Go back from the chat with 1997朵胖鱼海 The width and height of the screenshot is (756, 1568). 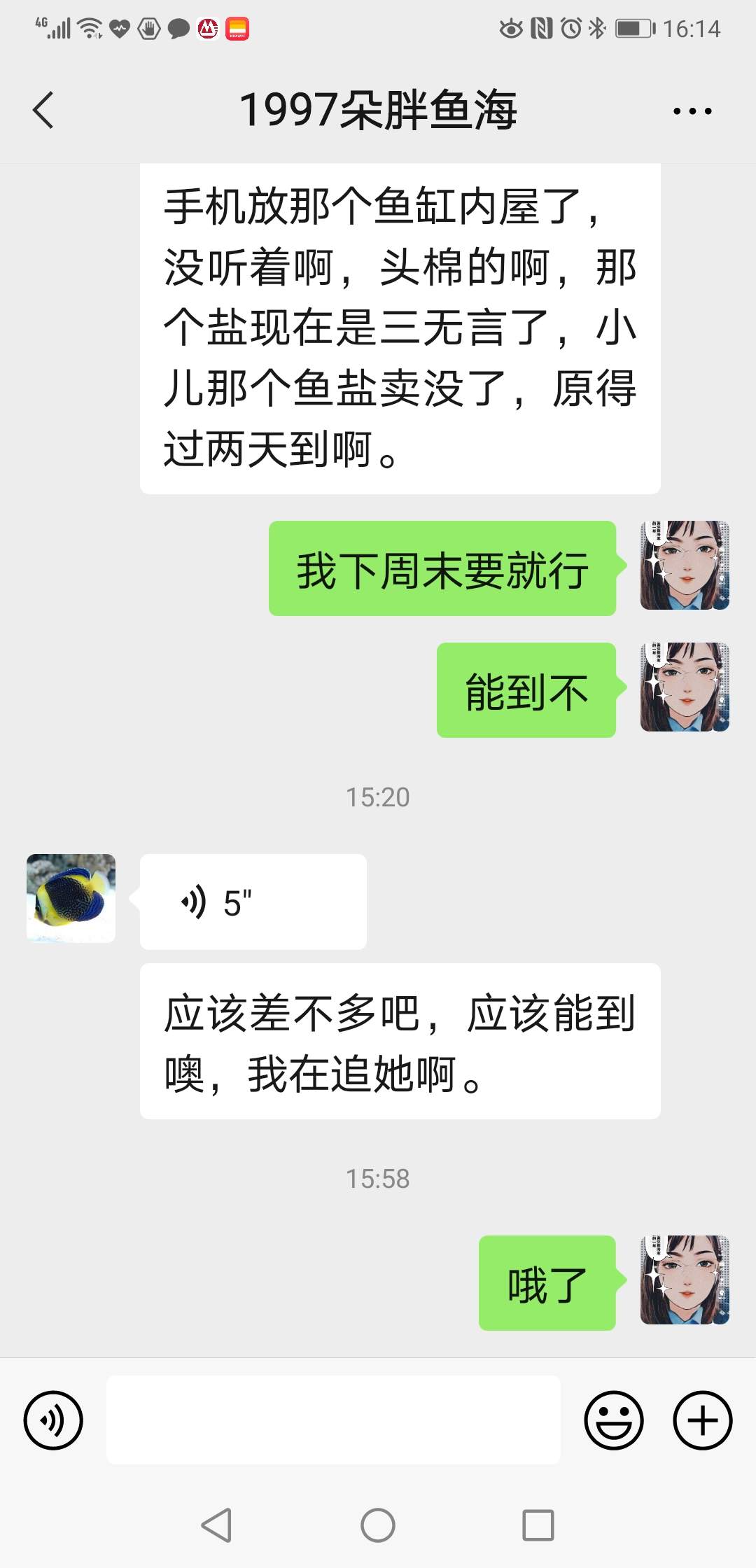(x=43, y=111)
